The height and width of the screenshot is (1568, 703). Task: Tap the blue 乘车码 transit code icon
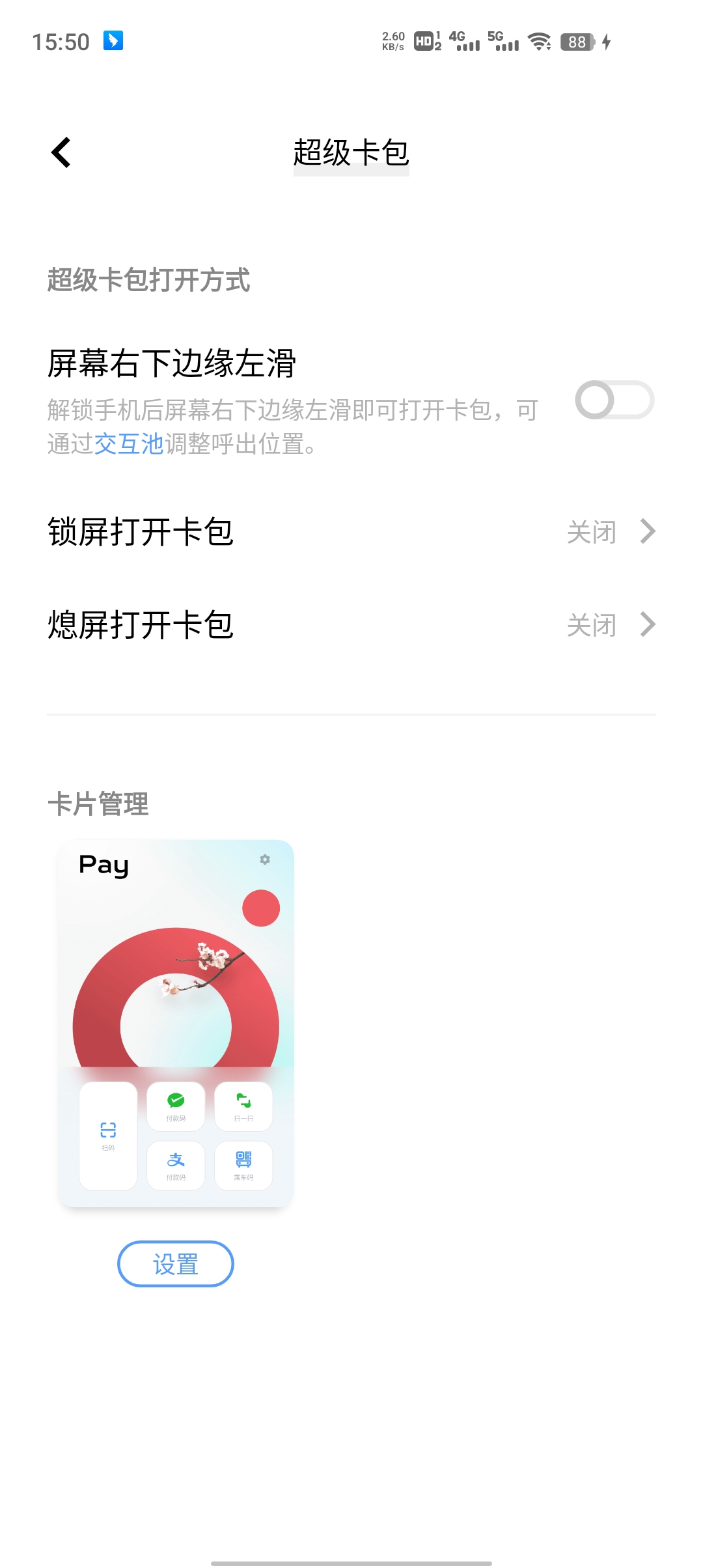[243, 1166]
